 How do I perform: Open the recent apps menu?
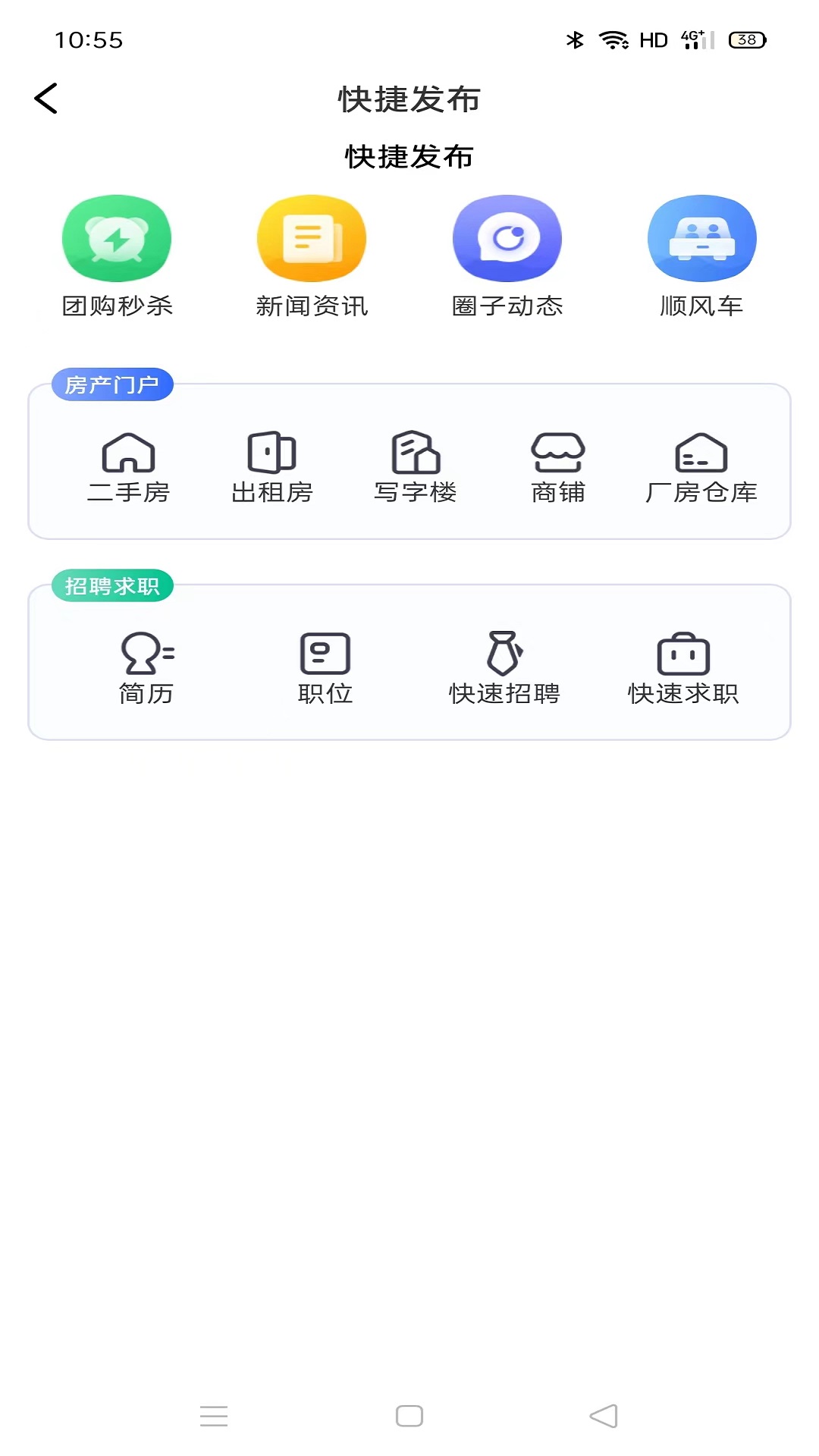[x=214, y=1416]
